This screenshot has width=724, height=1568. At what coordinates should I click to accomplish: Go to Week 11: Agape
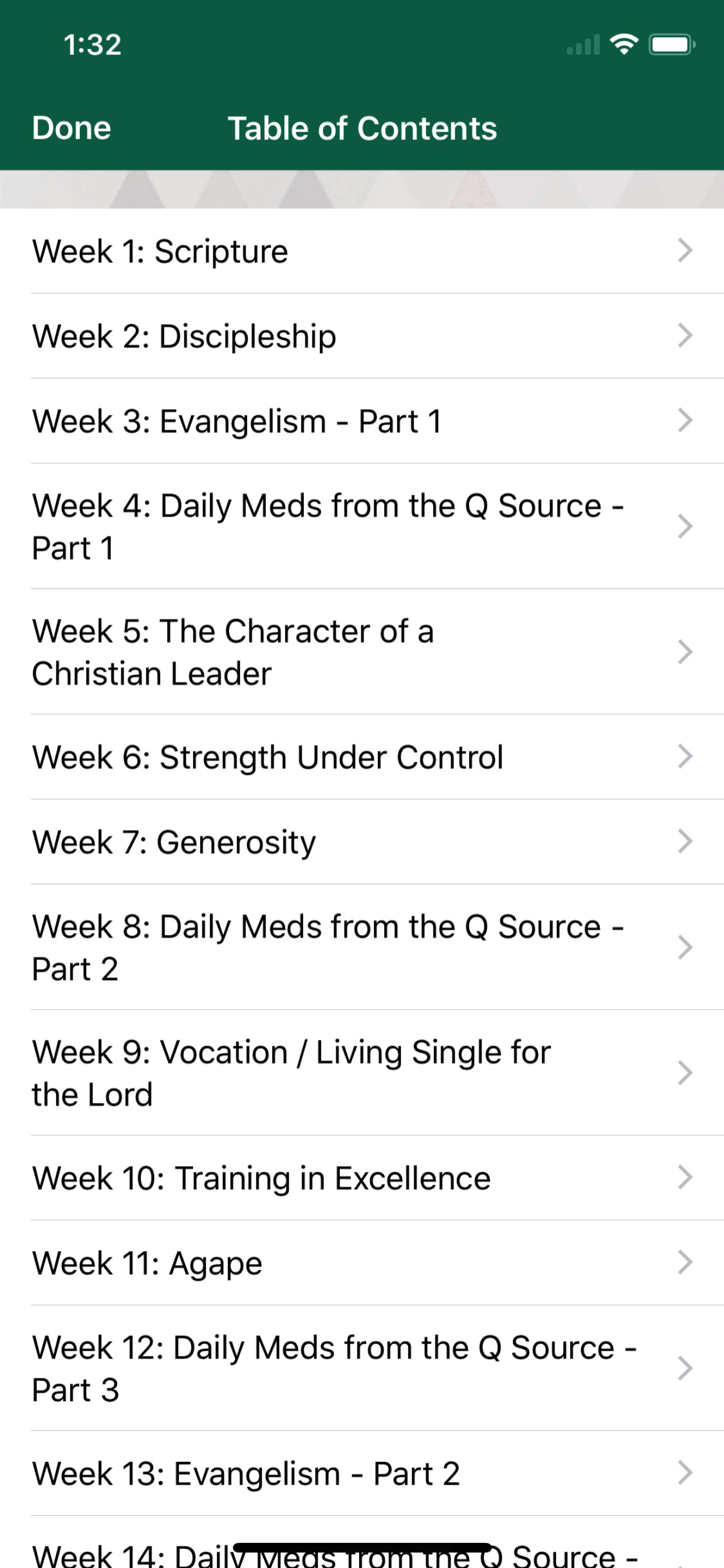point(362,1263)
